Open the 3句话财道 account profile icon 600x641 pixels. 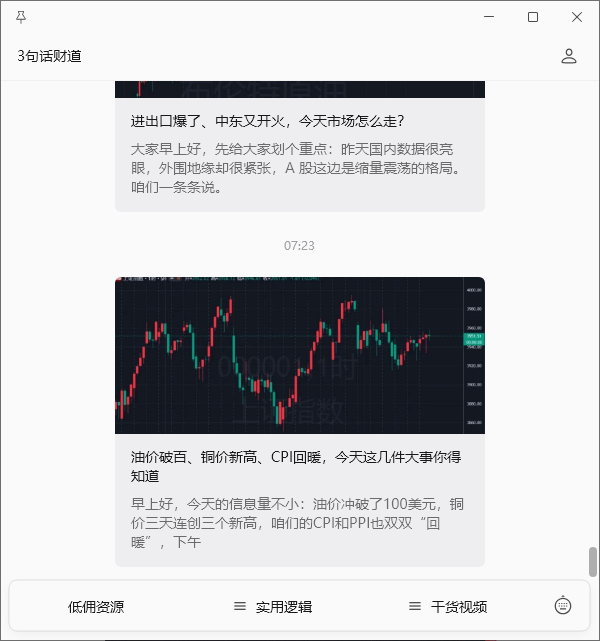569,56
